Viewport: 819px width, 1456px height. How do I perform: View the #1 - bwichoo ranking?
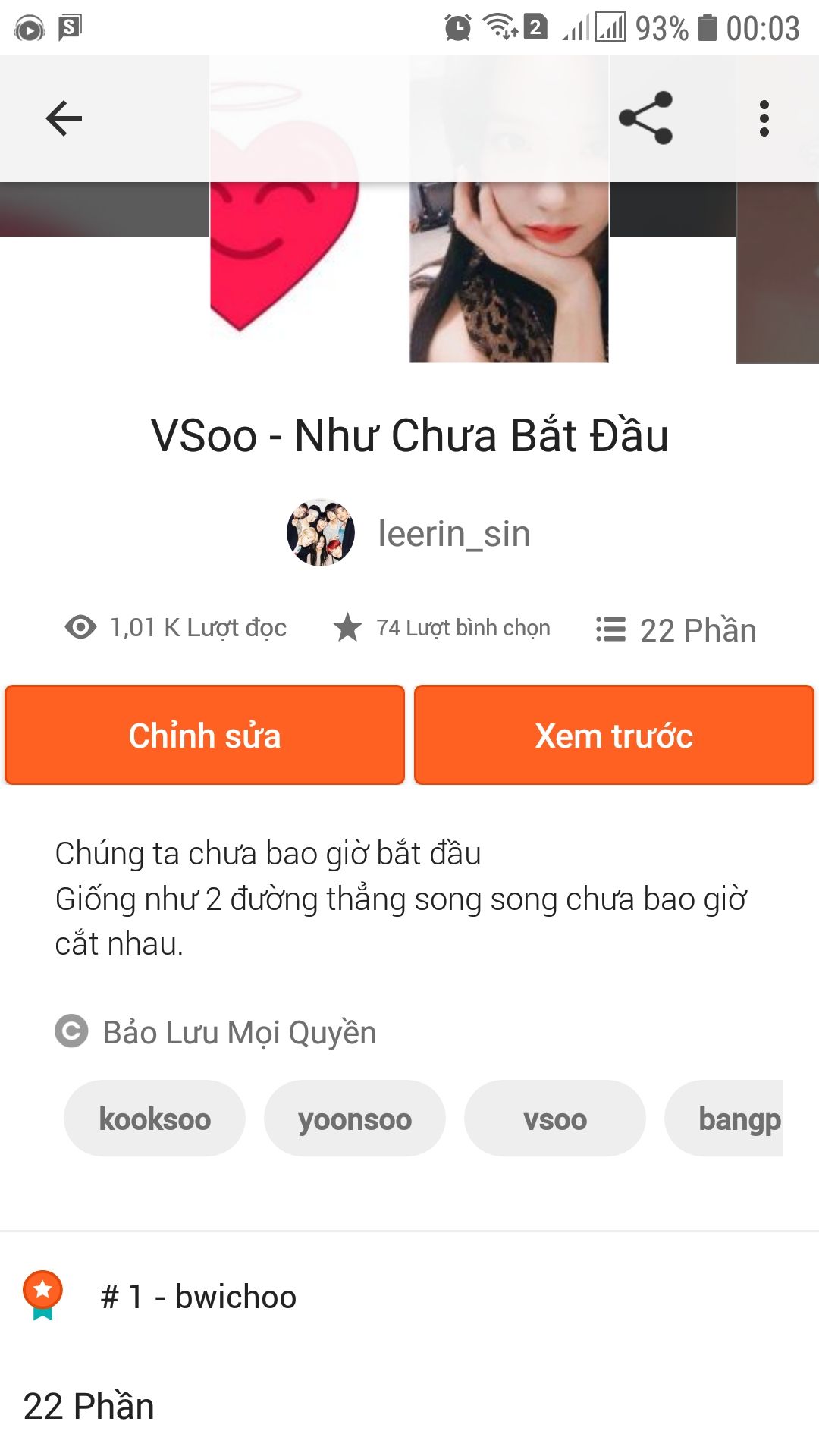tap(197, 1296)
